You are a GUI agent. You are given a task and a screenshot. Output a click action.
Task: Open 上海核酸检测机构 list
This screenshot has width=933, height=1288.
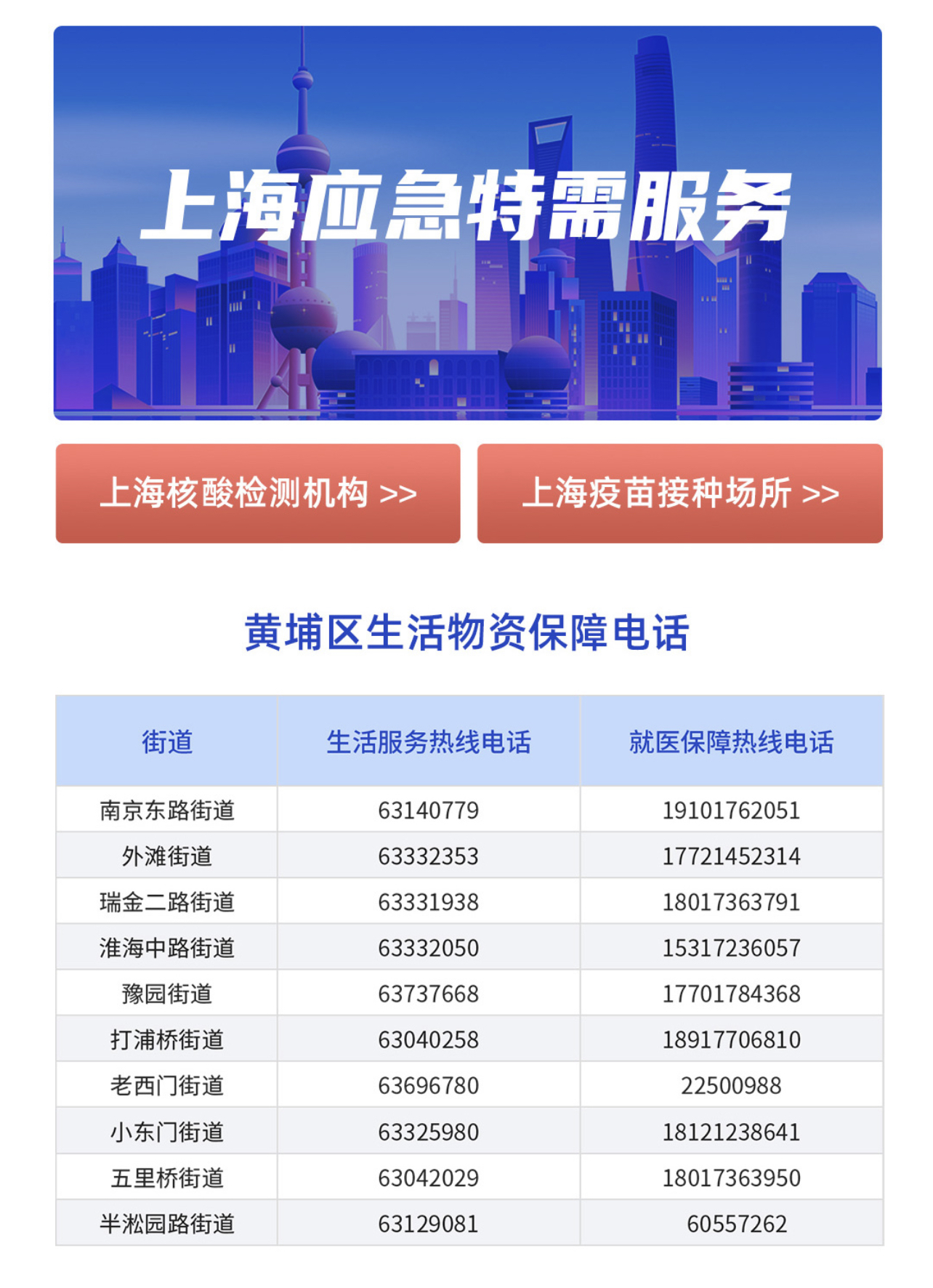pos(258,494)
